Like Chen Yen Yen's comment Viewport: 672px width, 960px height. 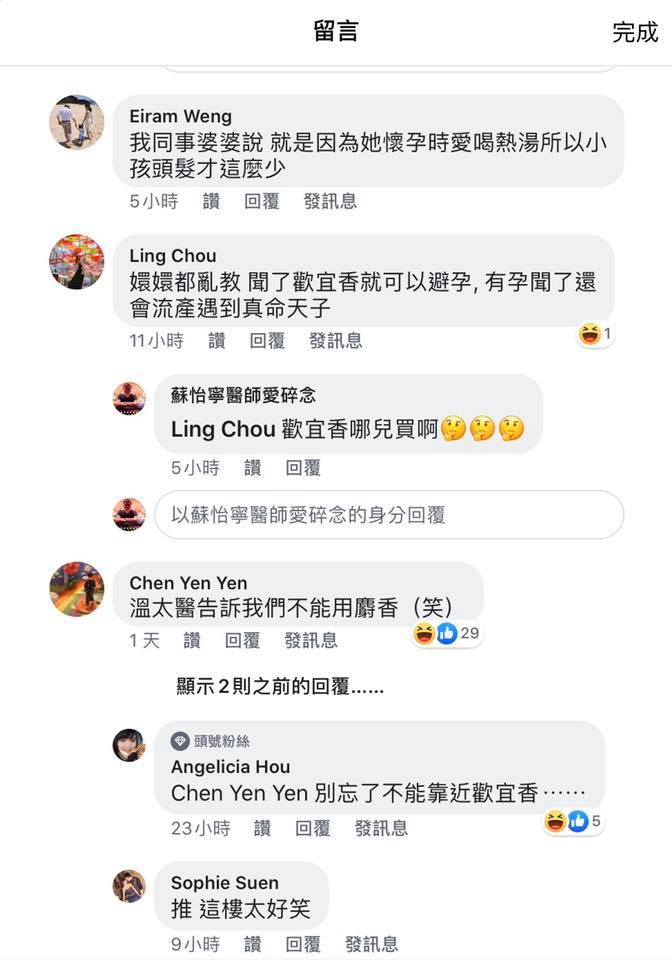192,640
